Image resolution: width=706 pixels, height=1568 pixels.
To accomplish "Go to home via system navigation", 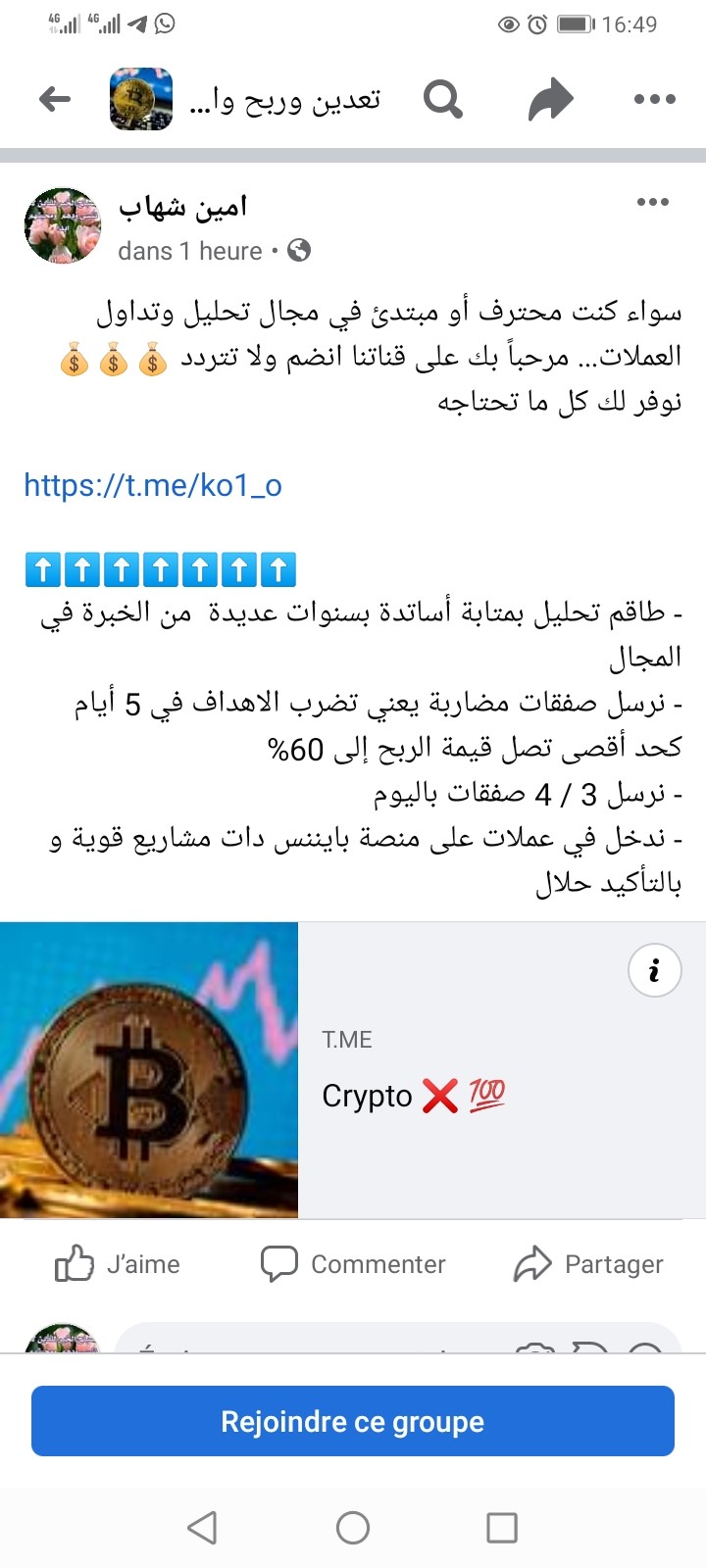I will (353, 1527).
